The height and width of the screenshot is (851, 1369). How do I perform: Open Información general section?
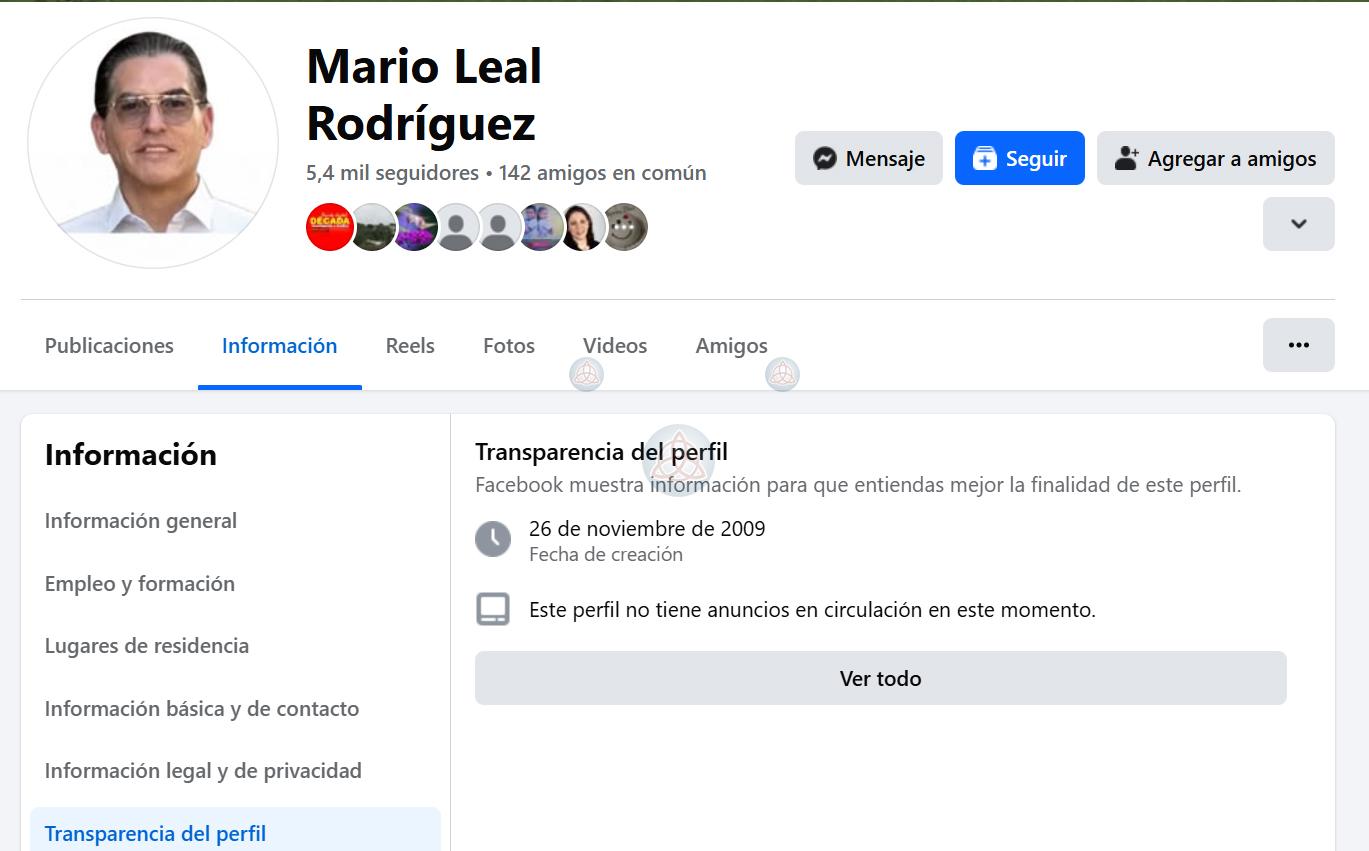[141, 521]
